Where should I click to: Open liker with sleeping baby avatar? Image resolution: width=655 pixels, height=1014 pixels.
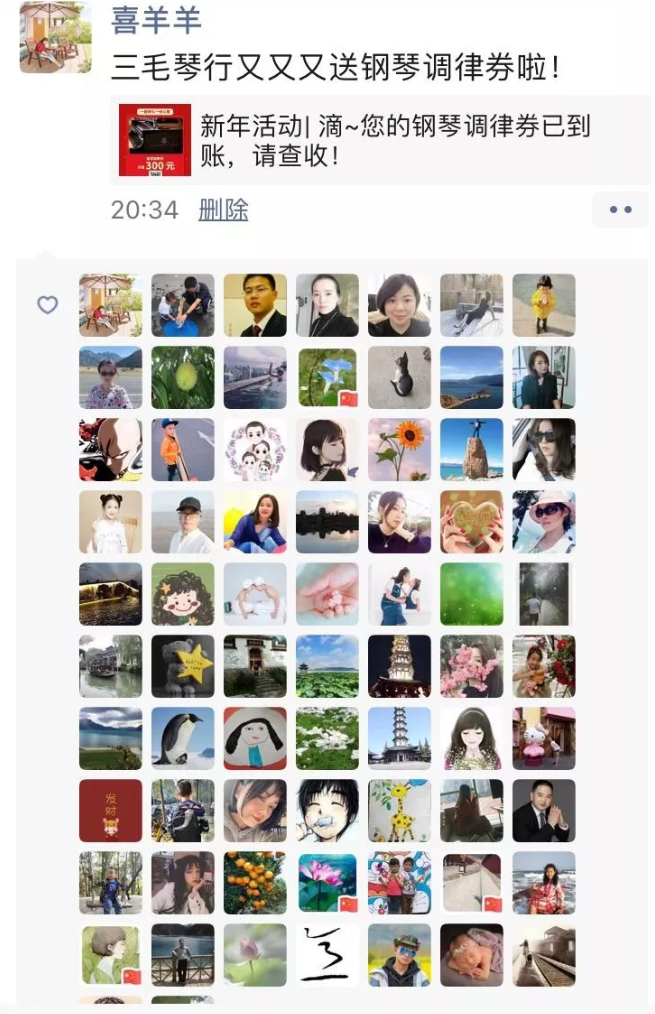coord(471,954)
